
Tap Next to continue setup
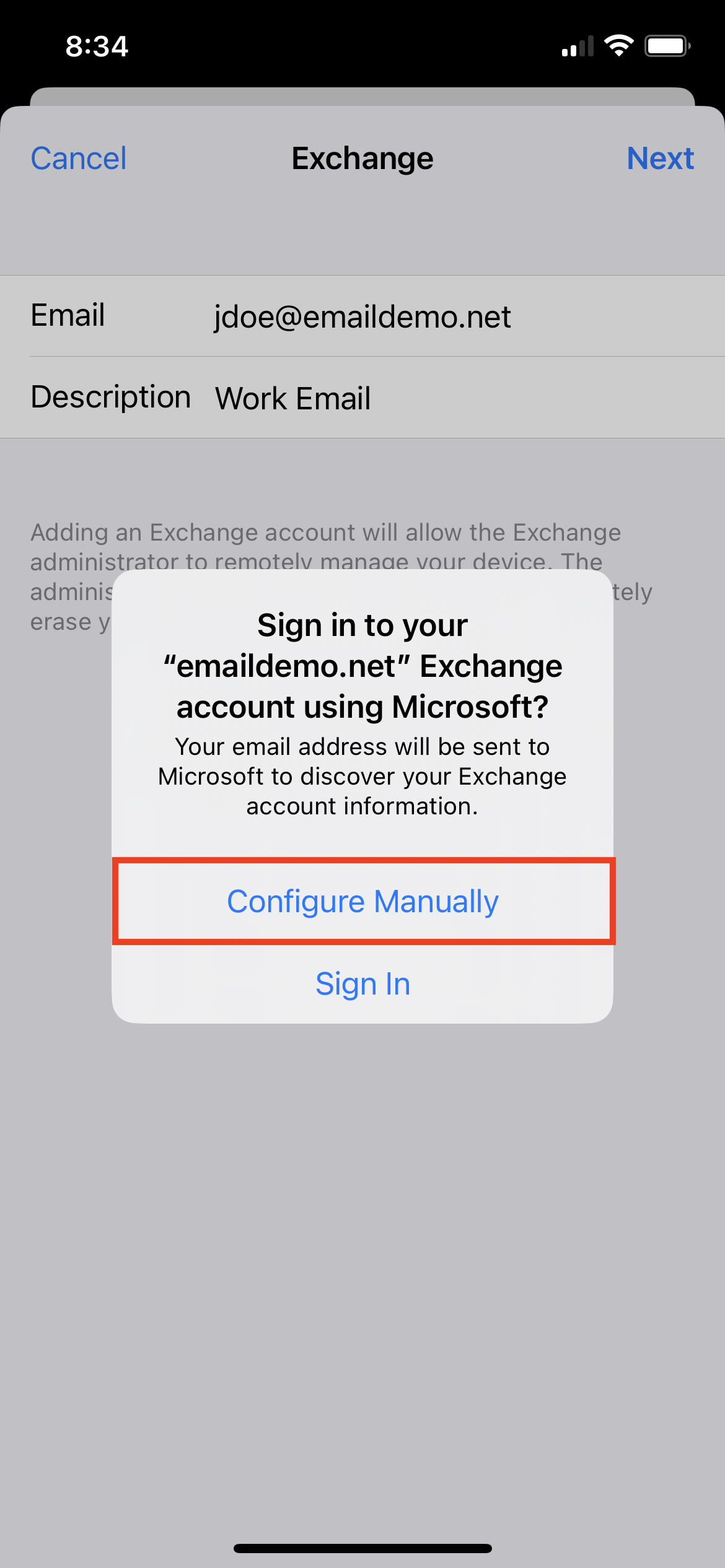660,159
